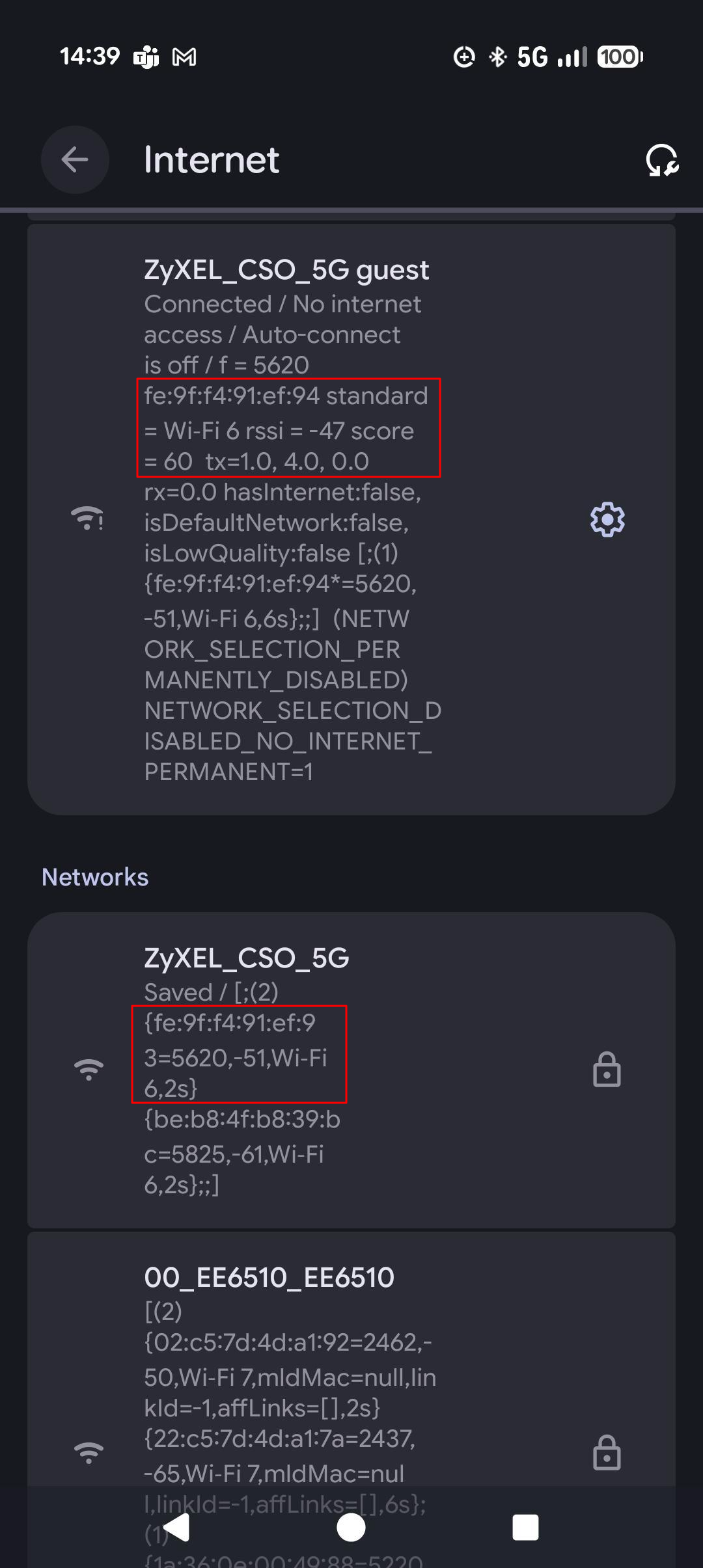Tap the reset internet icon

point(662,160)
